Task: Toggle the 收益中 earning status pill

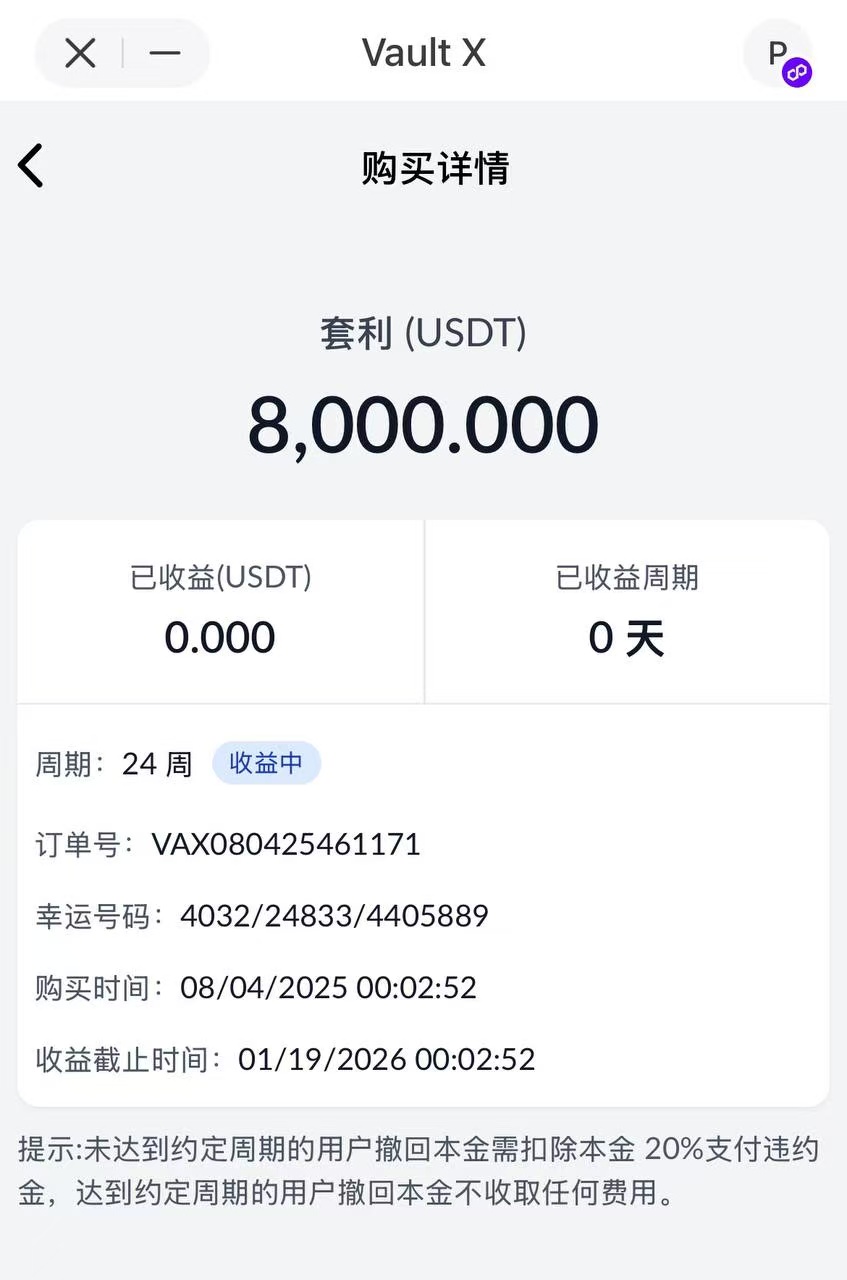Action: pyautogui.click(x=266, y=762)
